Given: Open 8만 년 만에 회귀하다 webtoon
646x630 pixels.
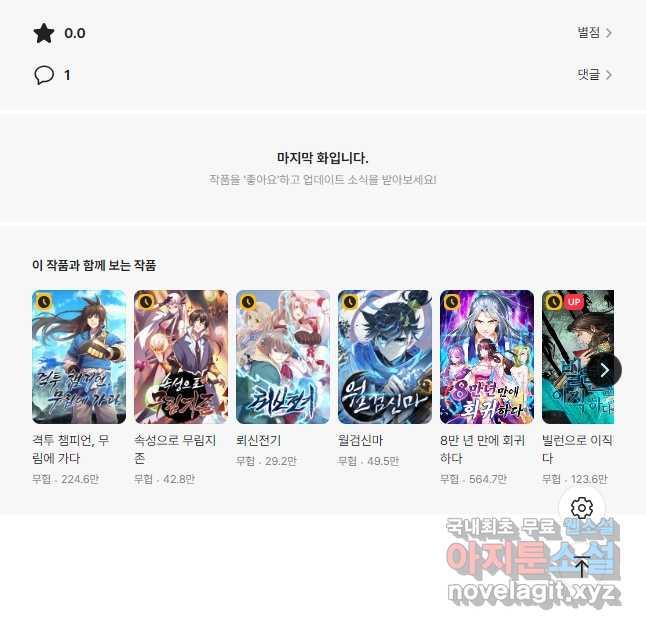Looking at the screenshot, I should [x=487, y=357].
